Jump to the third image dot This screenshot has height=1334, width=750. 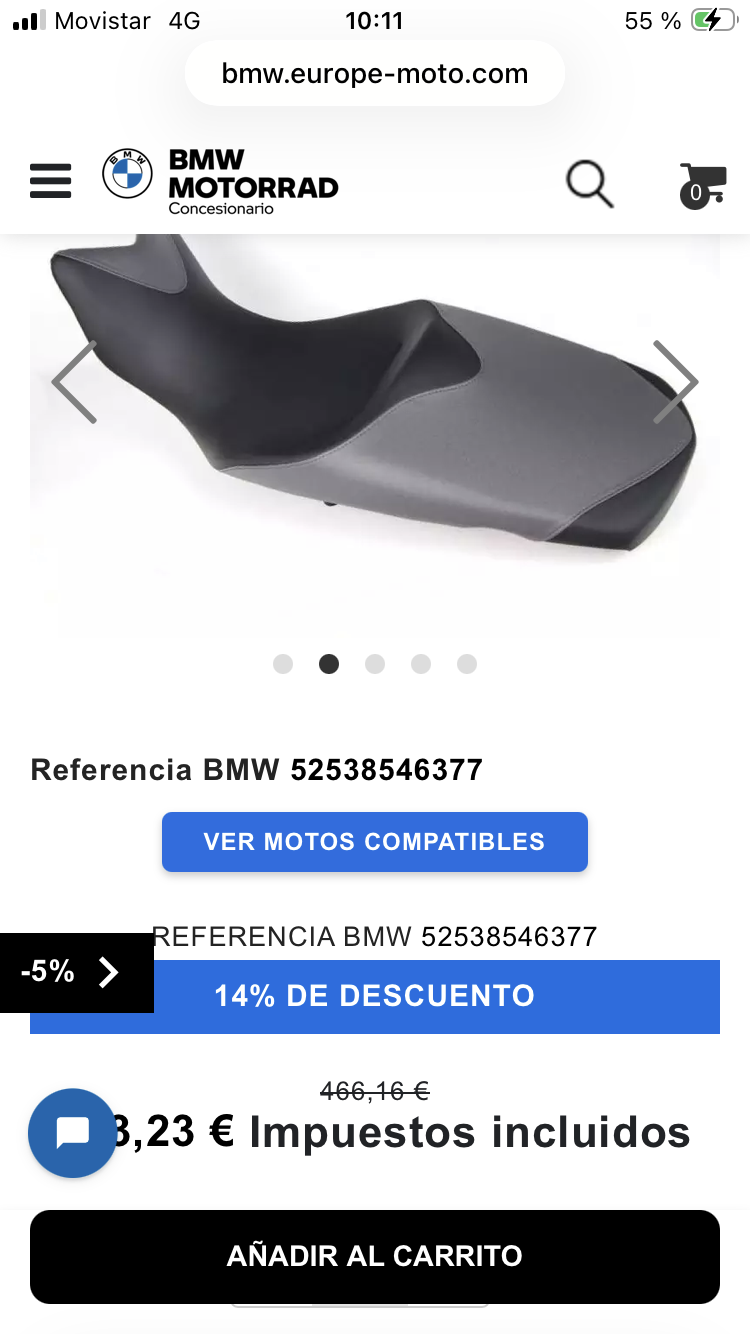(375, 664)
